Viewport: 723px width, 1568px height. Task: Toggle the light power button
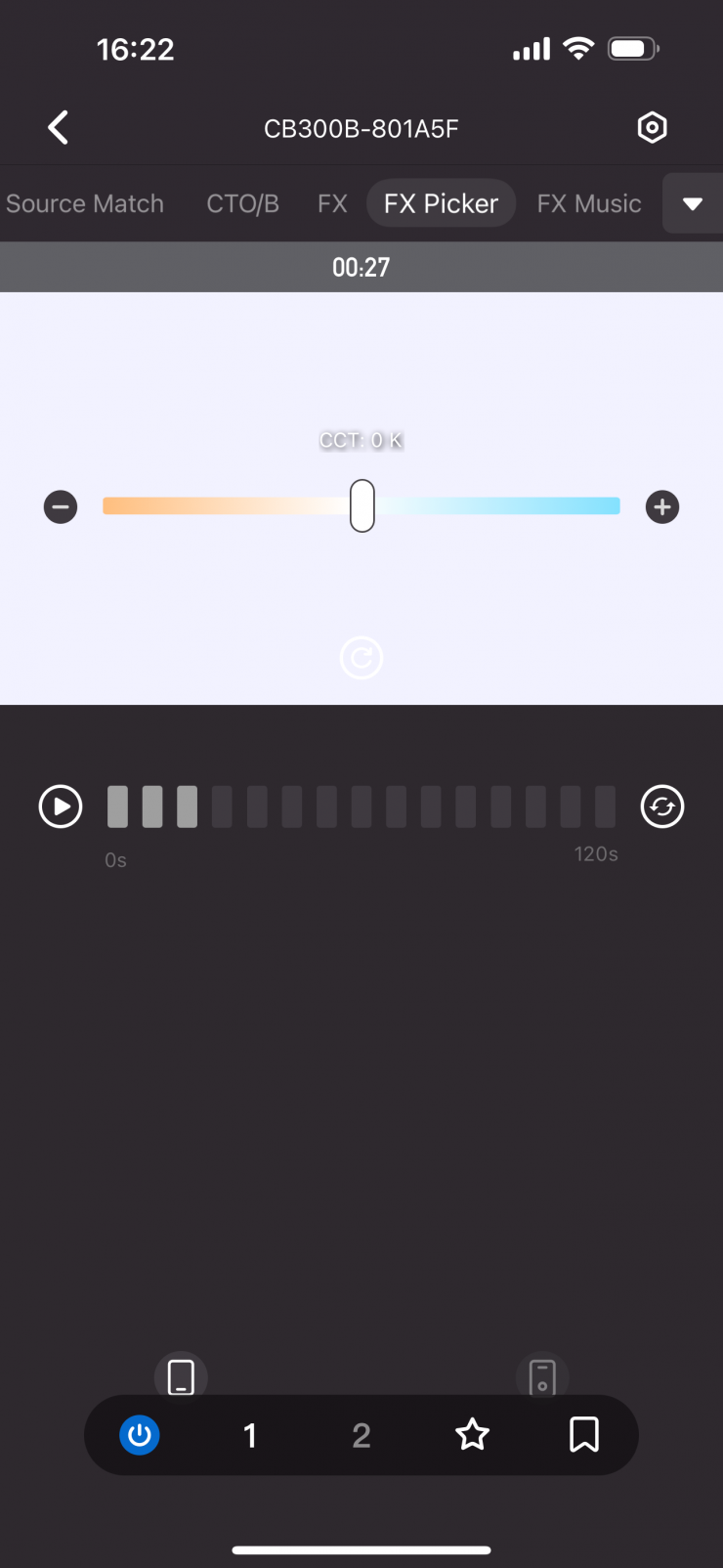click(x=140, y=1435)
